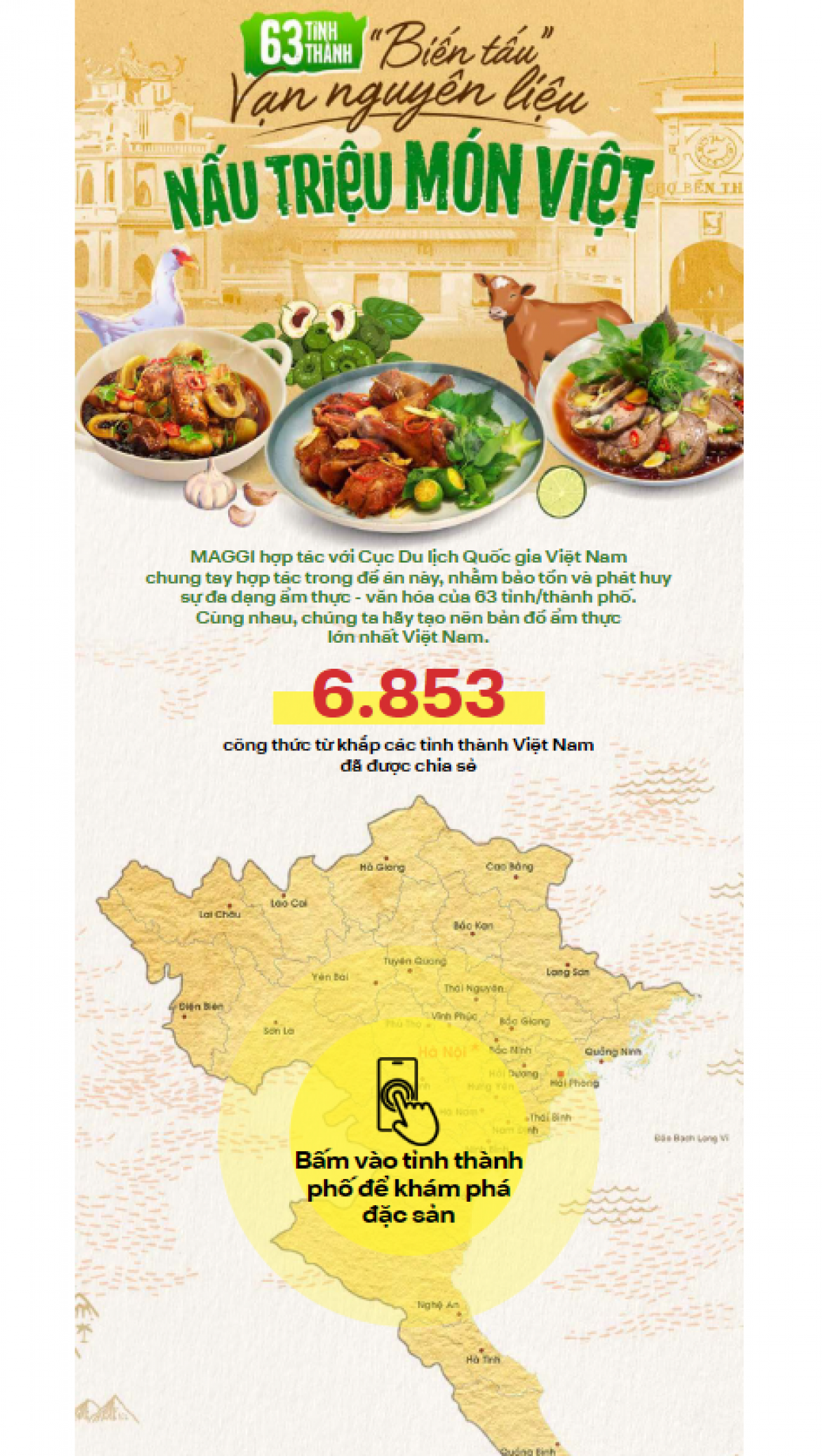Screen dimensions: 822x1456
Task: Explore Nghệ An province specialties
Action: 438,1305
